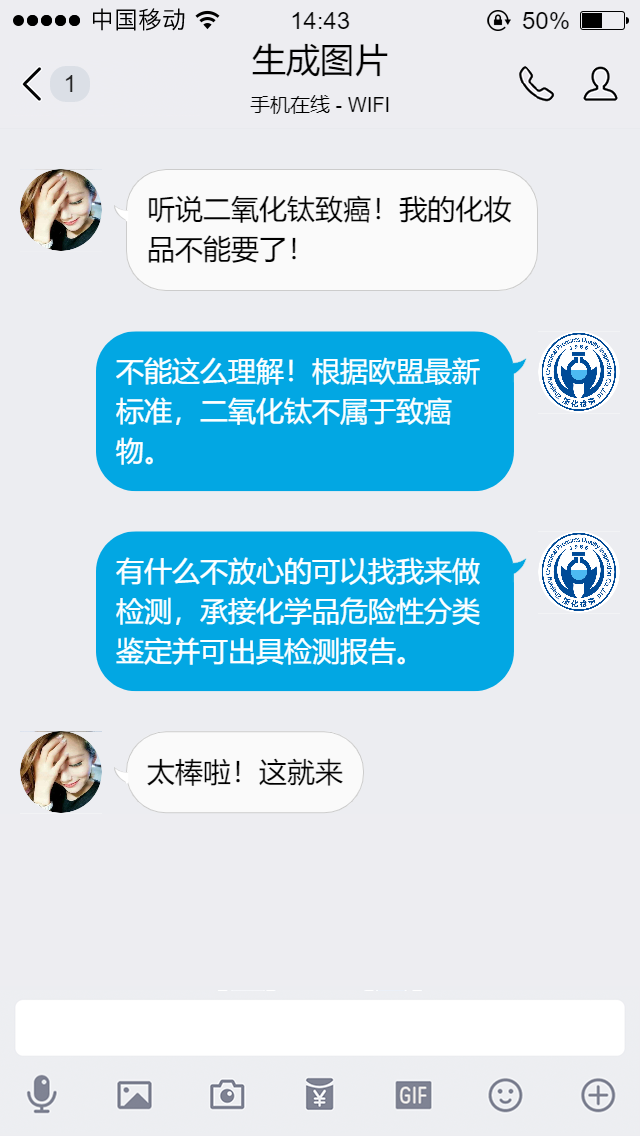
Task: Open the avatar beside the 太棒啦 message
Action: tap(61, 772)
